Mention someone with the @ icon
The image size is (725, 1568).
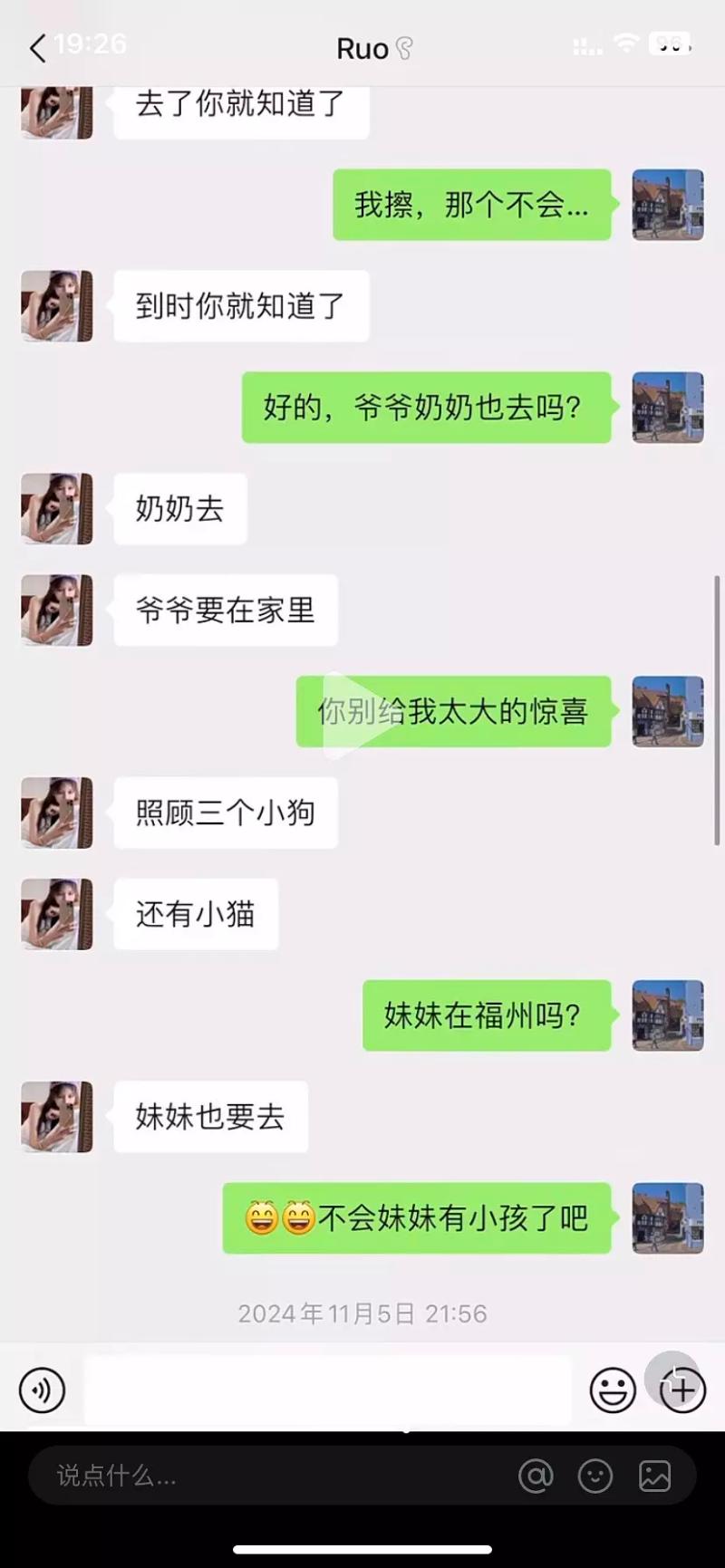tap(536, 1476)
